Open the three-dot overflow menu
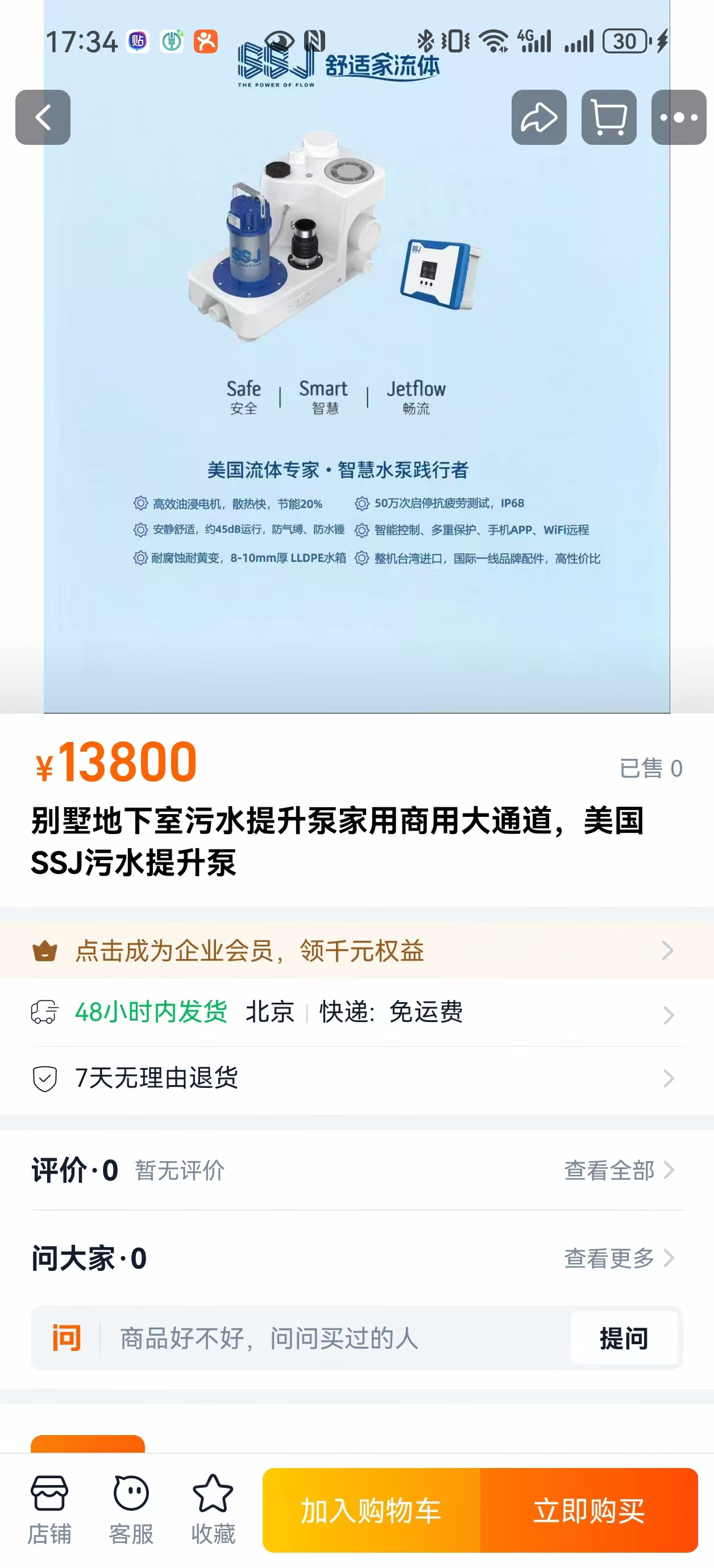 coord(679,118)
